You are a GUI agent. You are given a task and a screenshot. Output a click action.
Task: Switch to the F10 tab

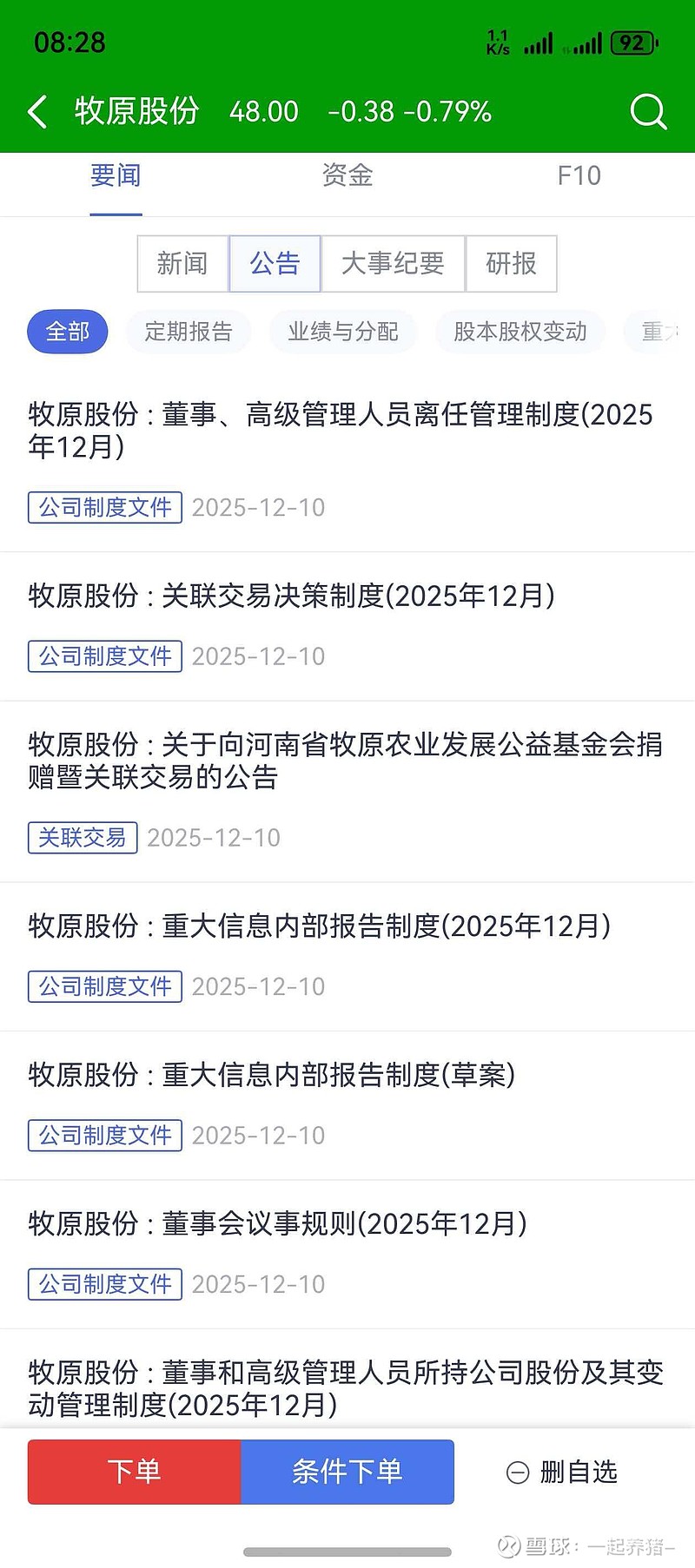coord(579,176)
